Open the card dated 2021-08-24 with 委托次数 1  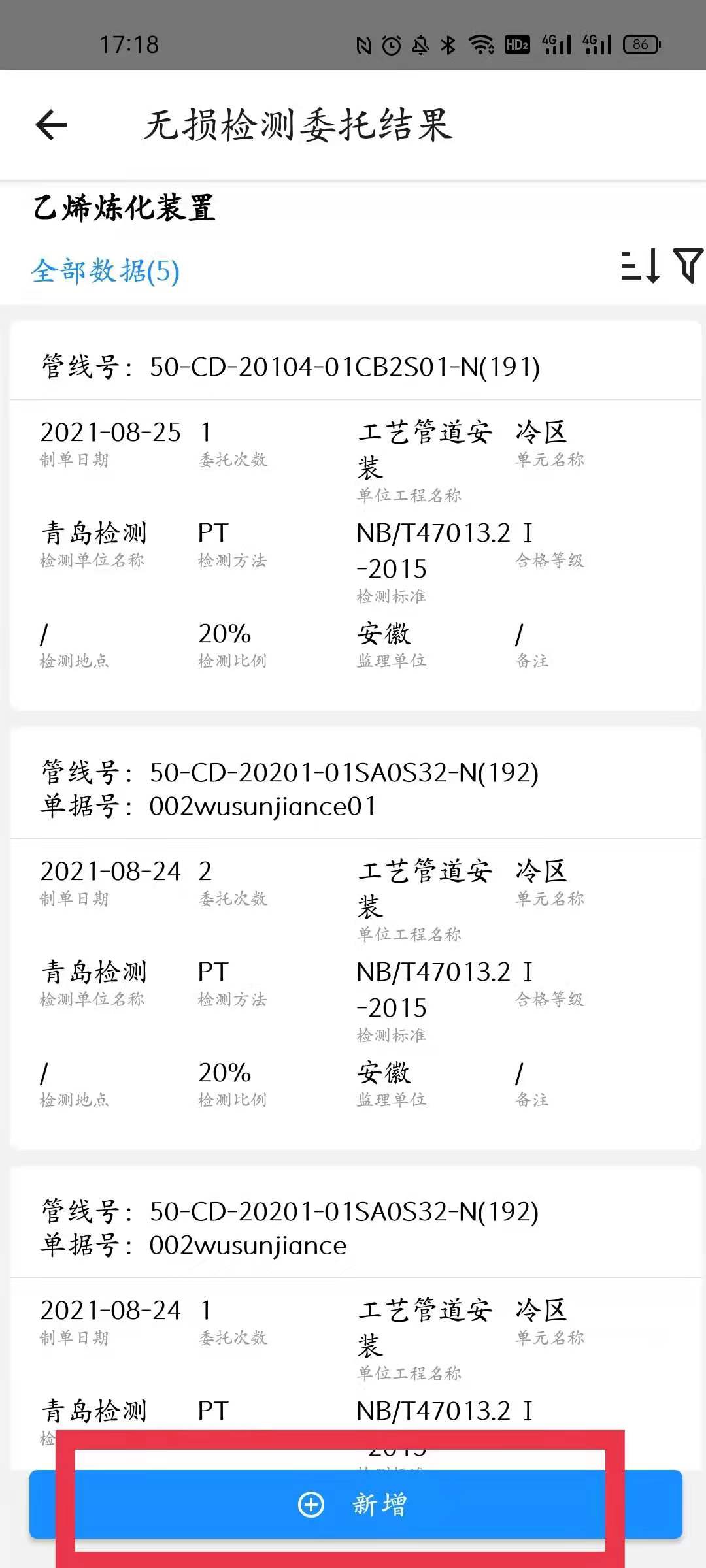point(355,1313)
